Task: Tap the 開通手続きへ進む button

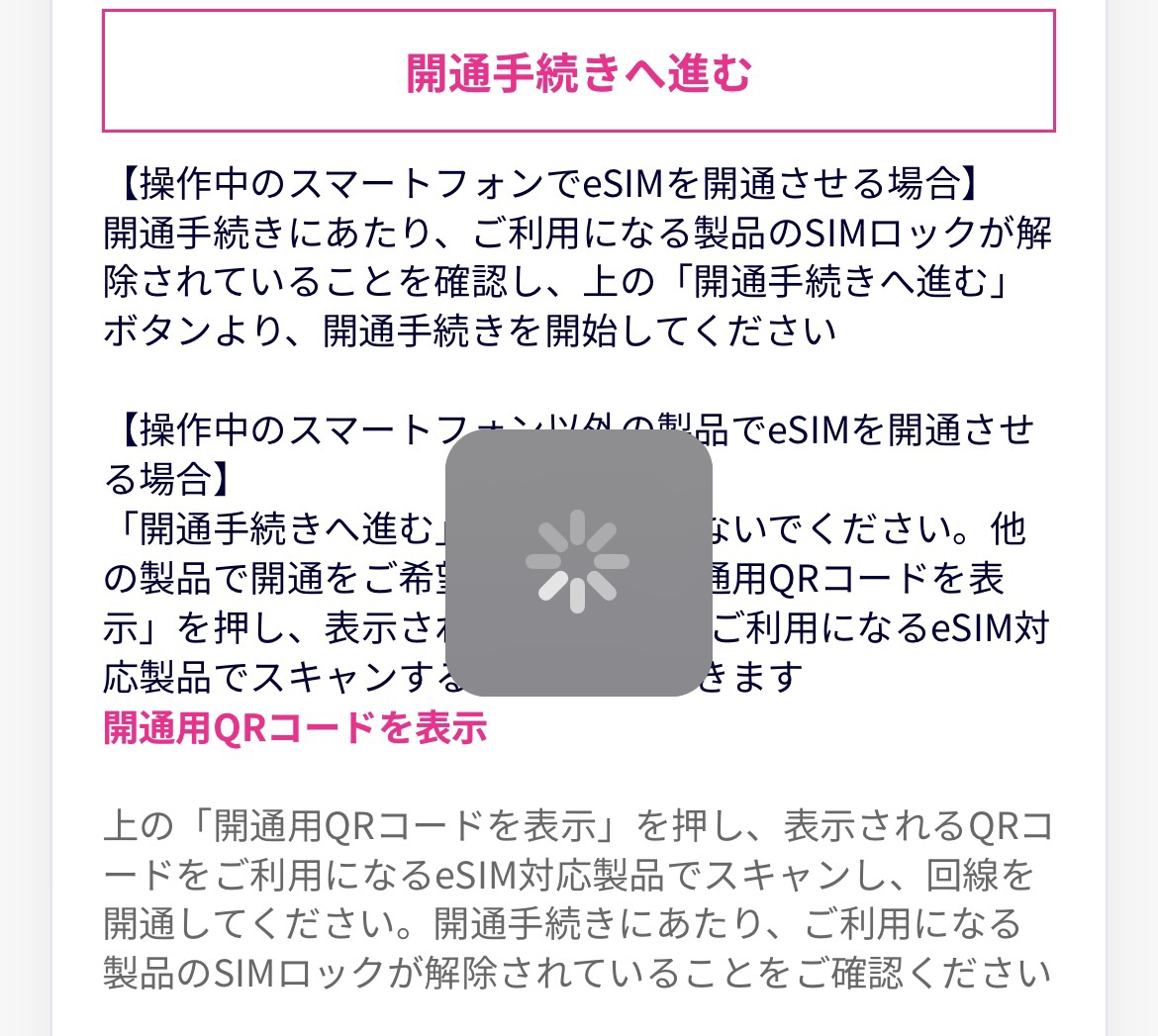Action: [x=579, y=71]
